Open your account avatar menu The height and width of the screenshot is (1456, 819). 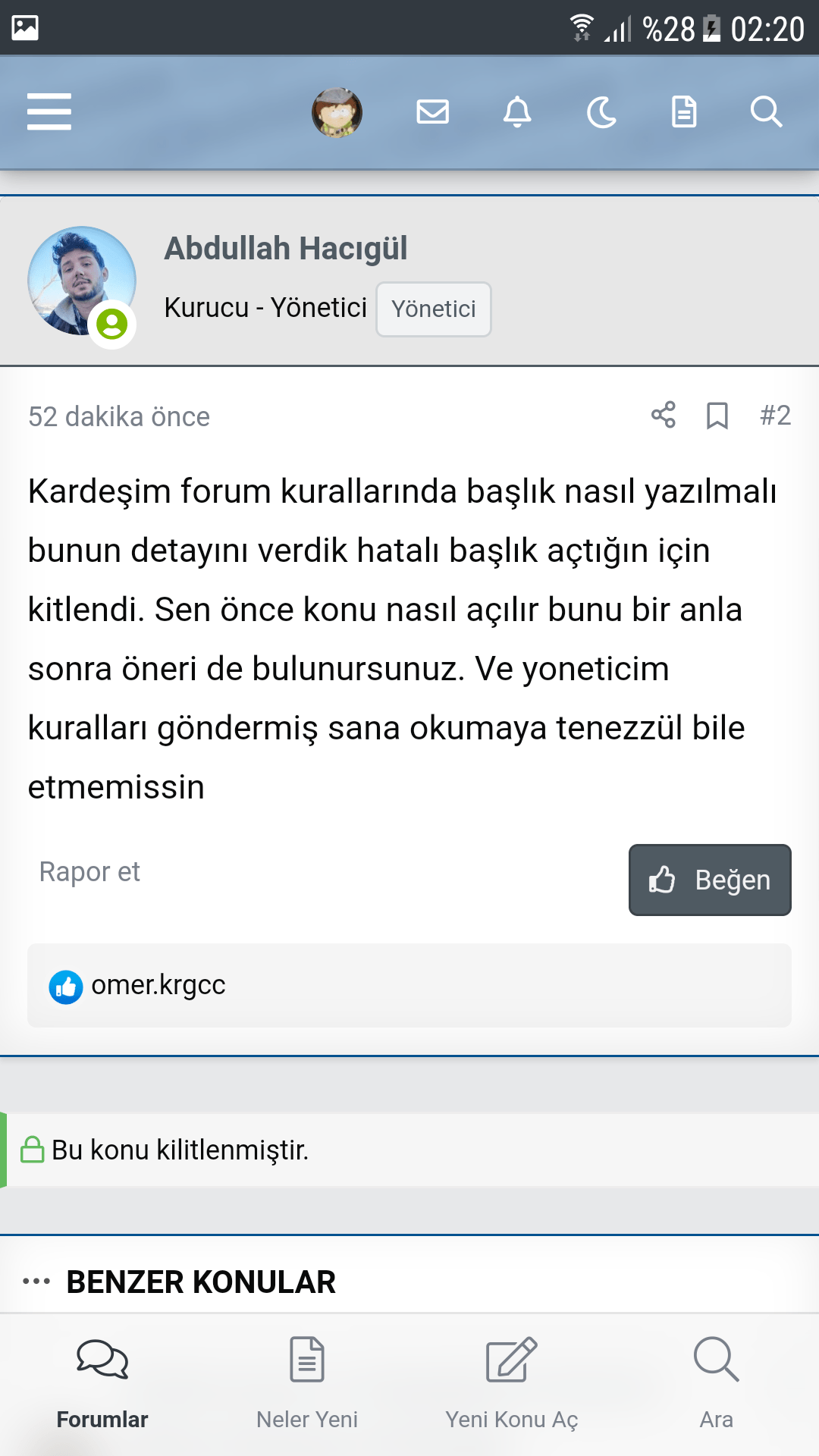tap(337, 112)
